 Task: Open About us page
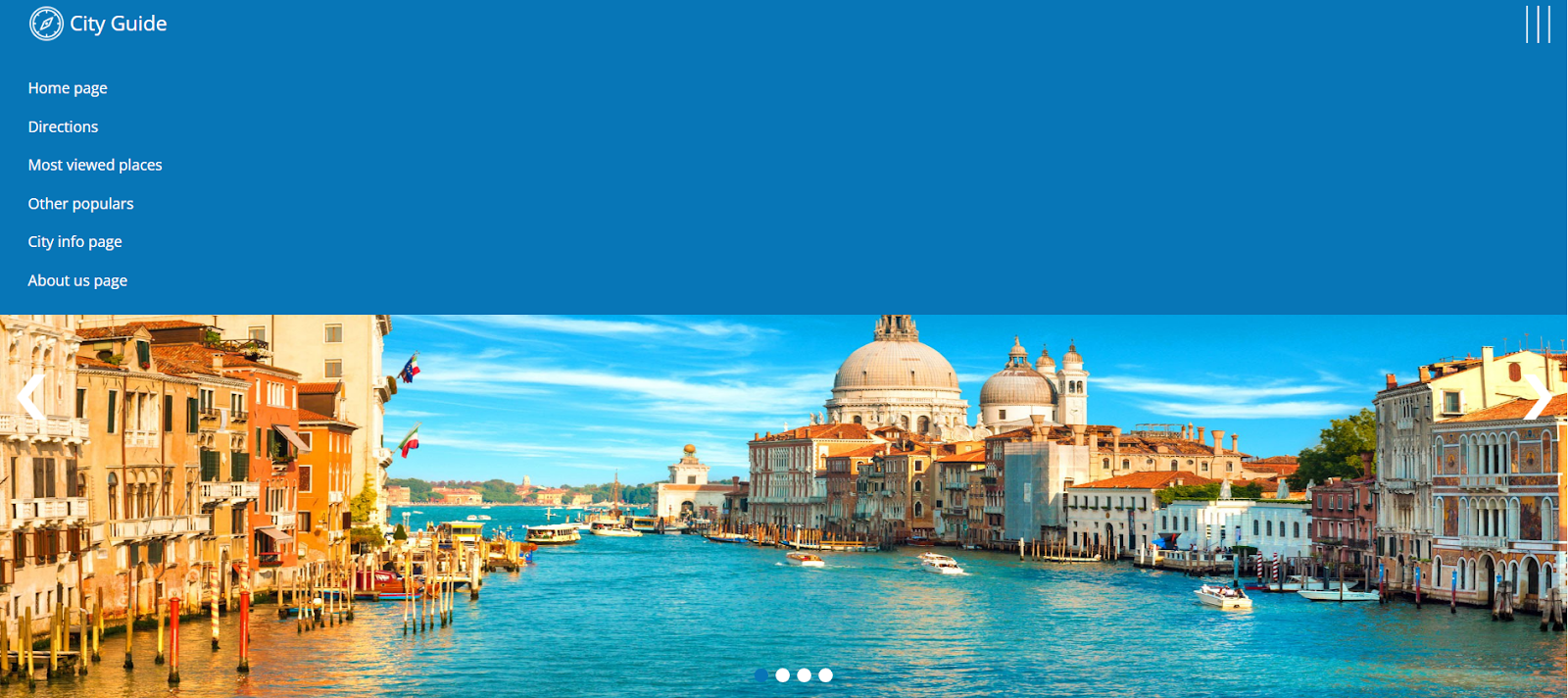click(77, 280)
